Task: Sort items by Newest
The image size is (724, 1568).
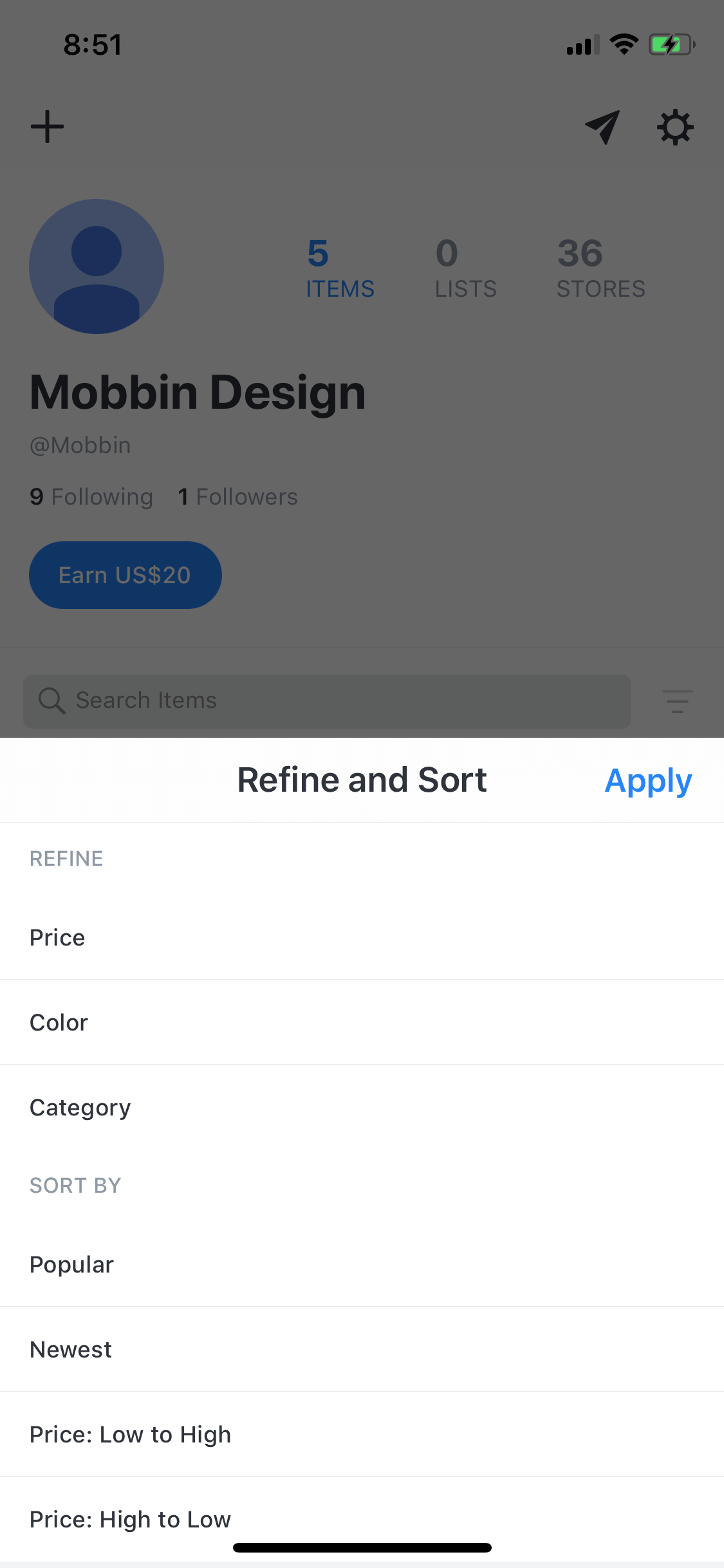Action: [x=362, y=1349]
